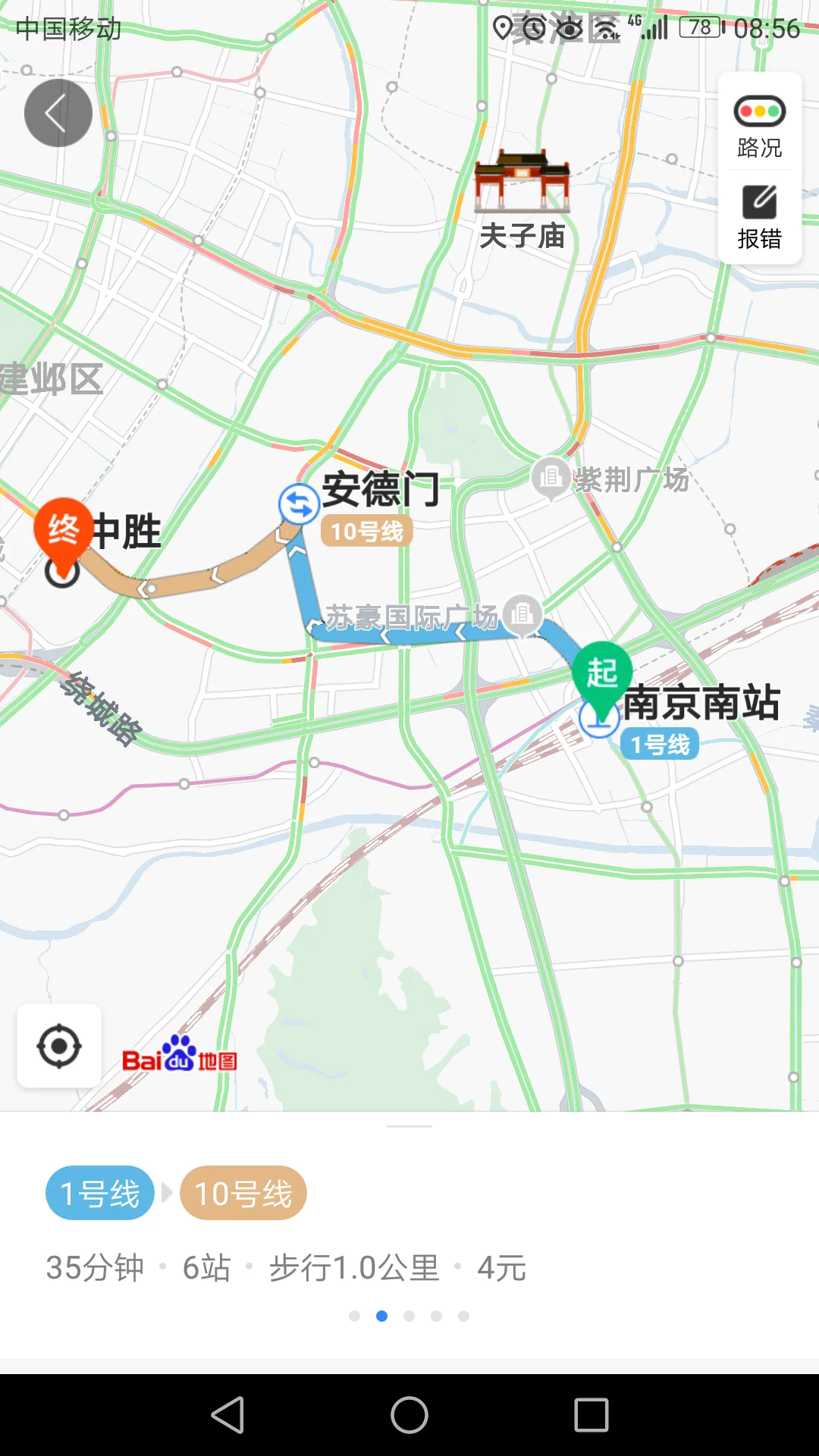Select the 1号线 route tab
The height and width of the screenshot is (1456, 819).
click(x=99, y=1193)
